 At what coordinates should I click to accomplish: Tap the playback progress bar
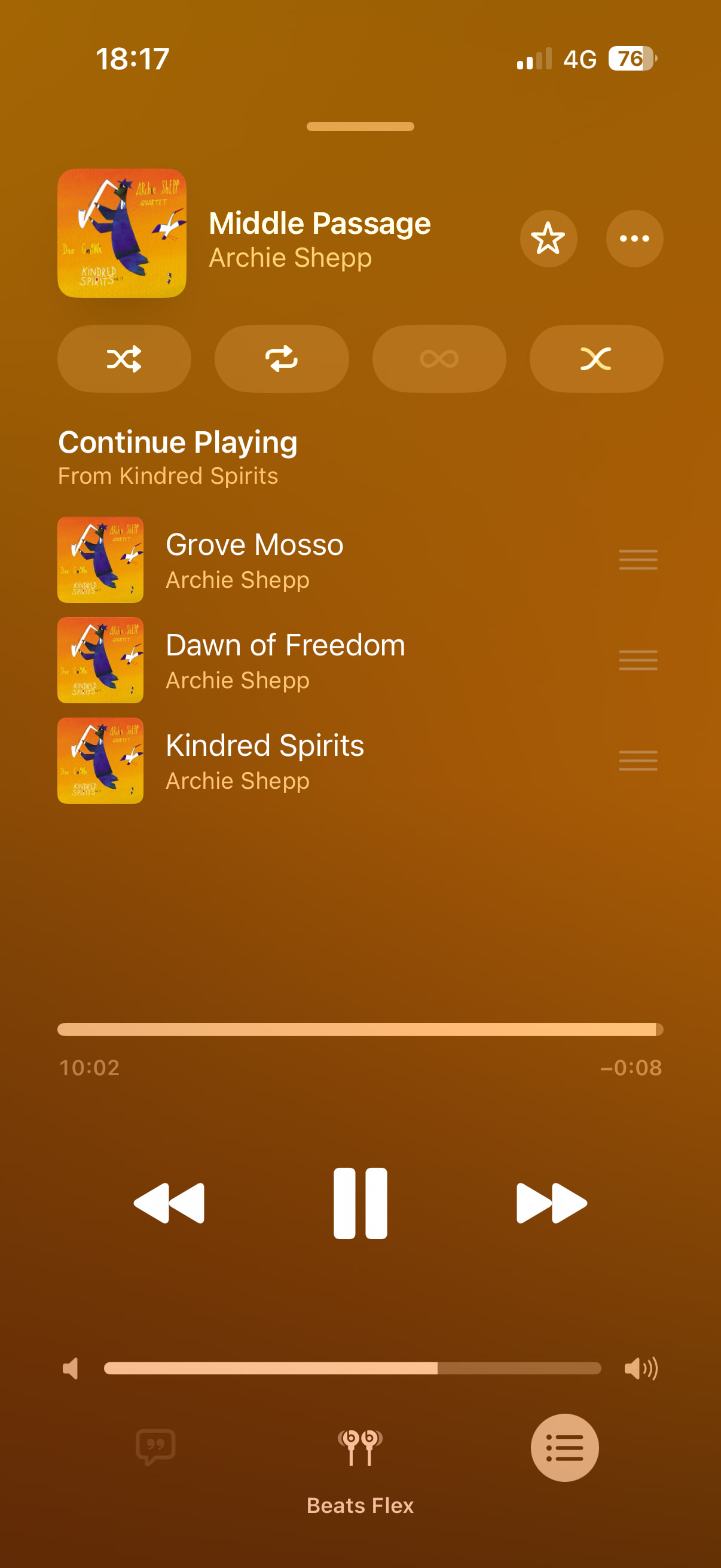360,1029
